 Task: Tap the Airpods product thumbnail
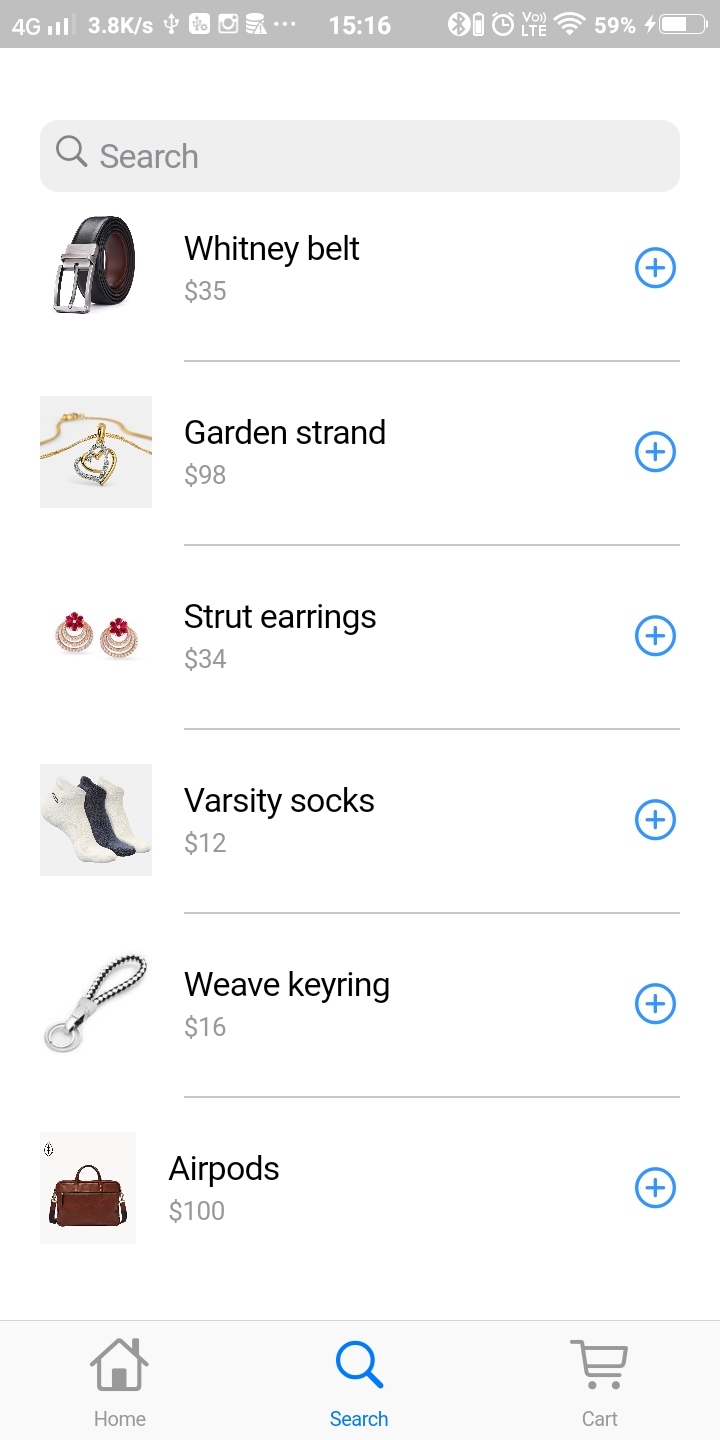(88, 1187)
